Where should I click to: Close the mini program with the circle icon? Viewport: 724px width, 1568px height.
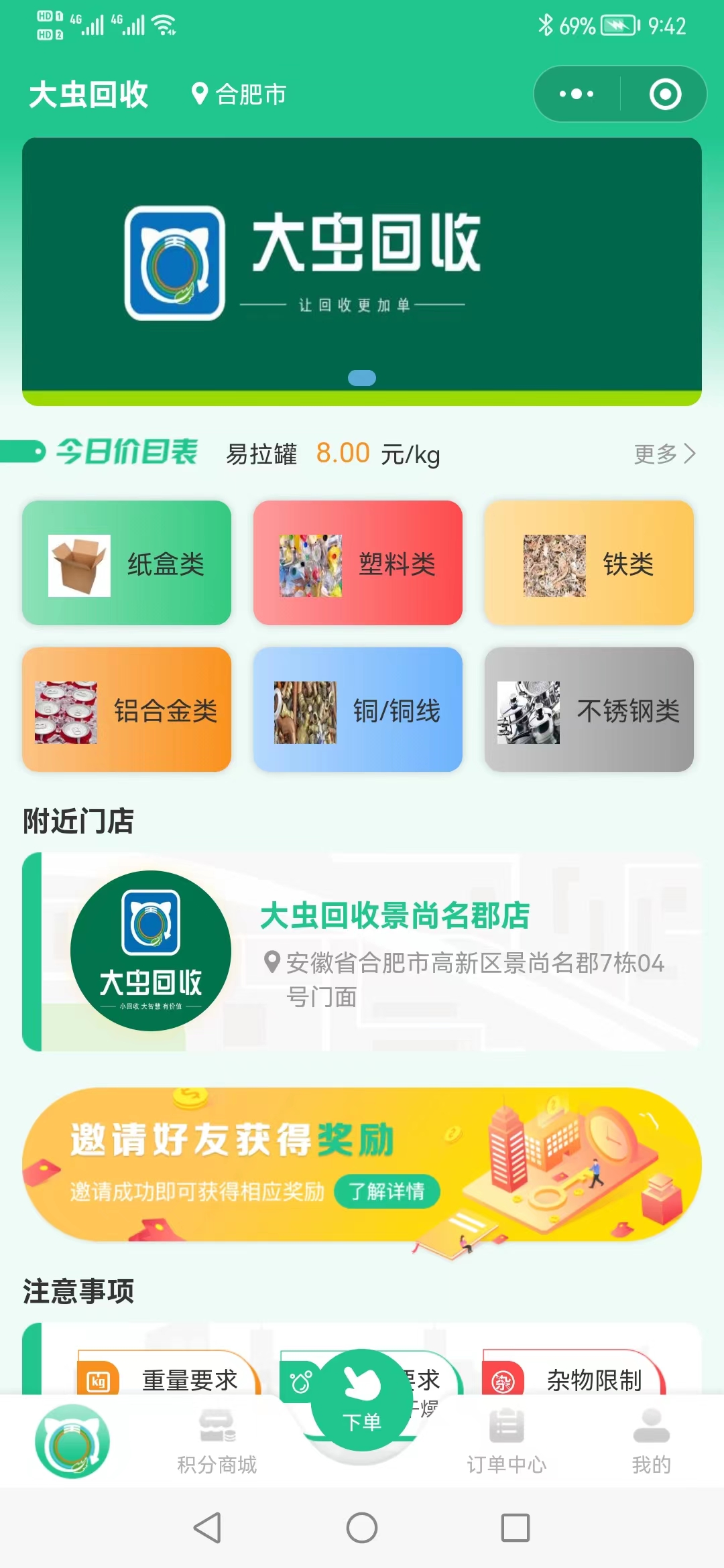coord(665,94)
